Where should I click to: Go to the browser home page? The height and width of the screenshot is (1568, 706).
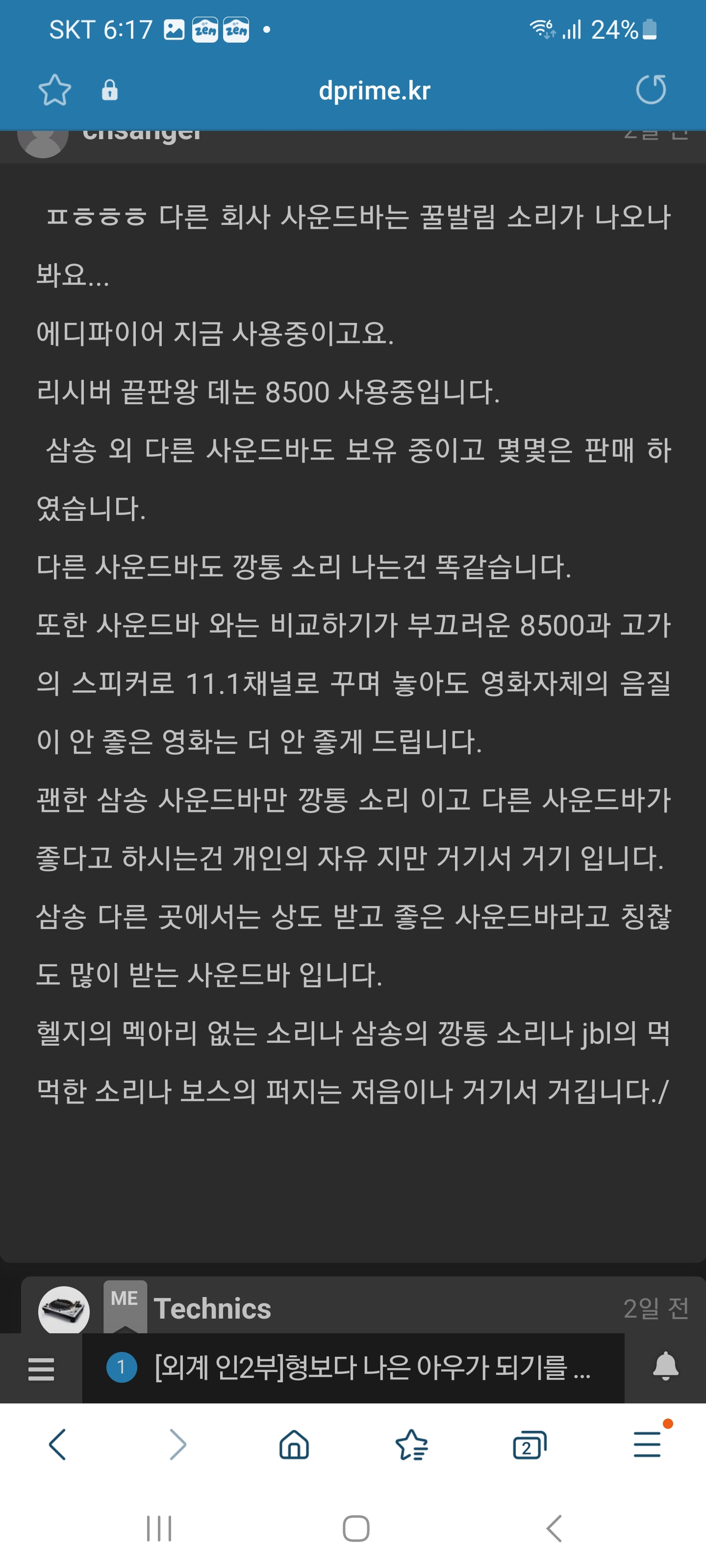click(294, 1445)
